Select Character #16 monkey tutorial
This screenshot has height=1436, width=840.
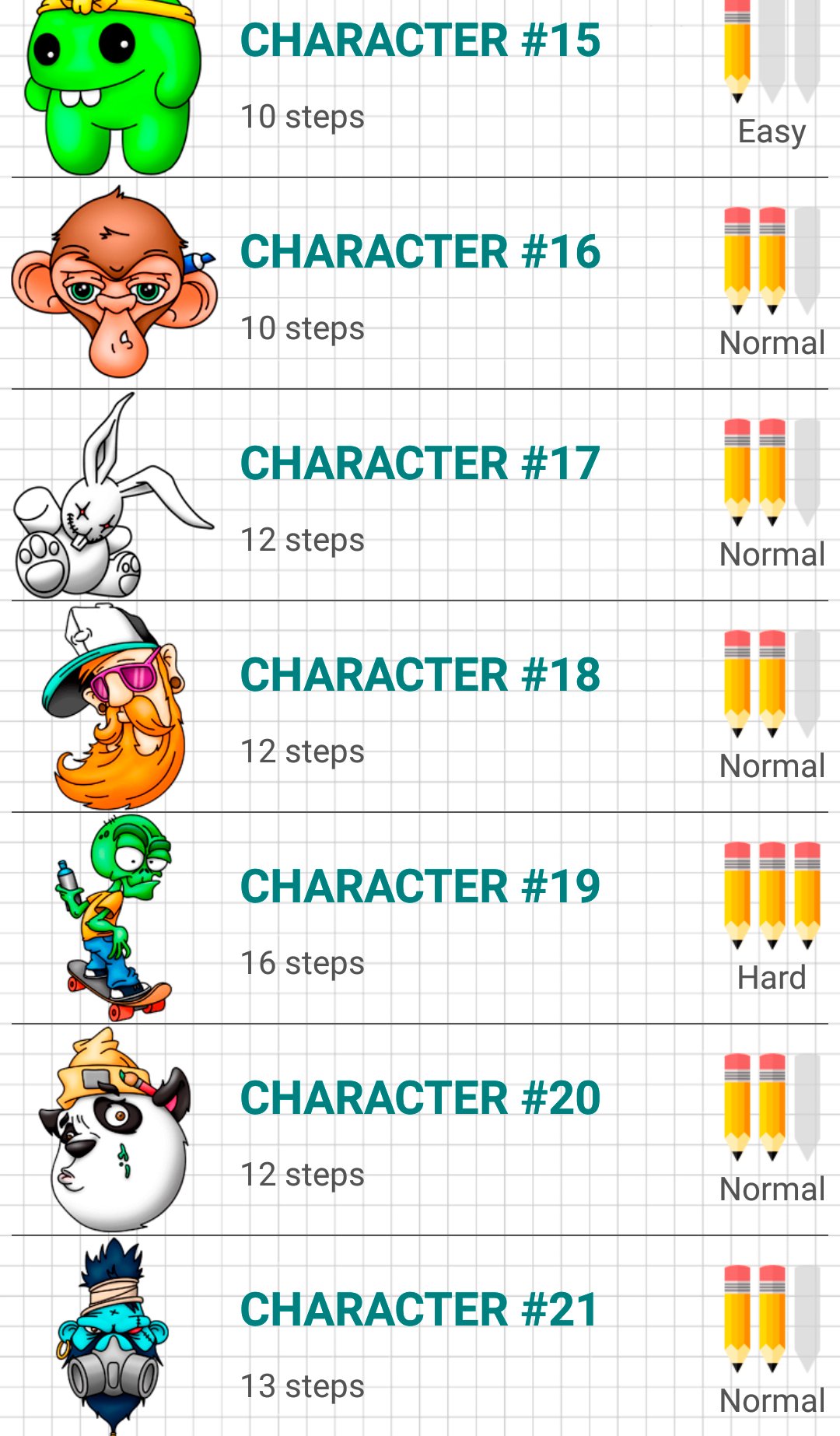(x=420, y=284)
